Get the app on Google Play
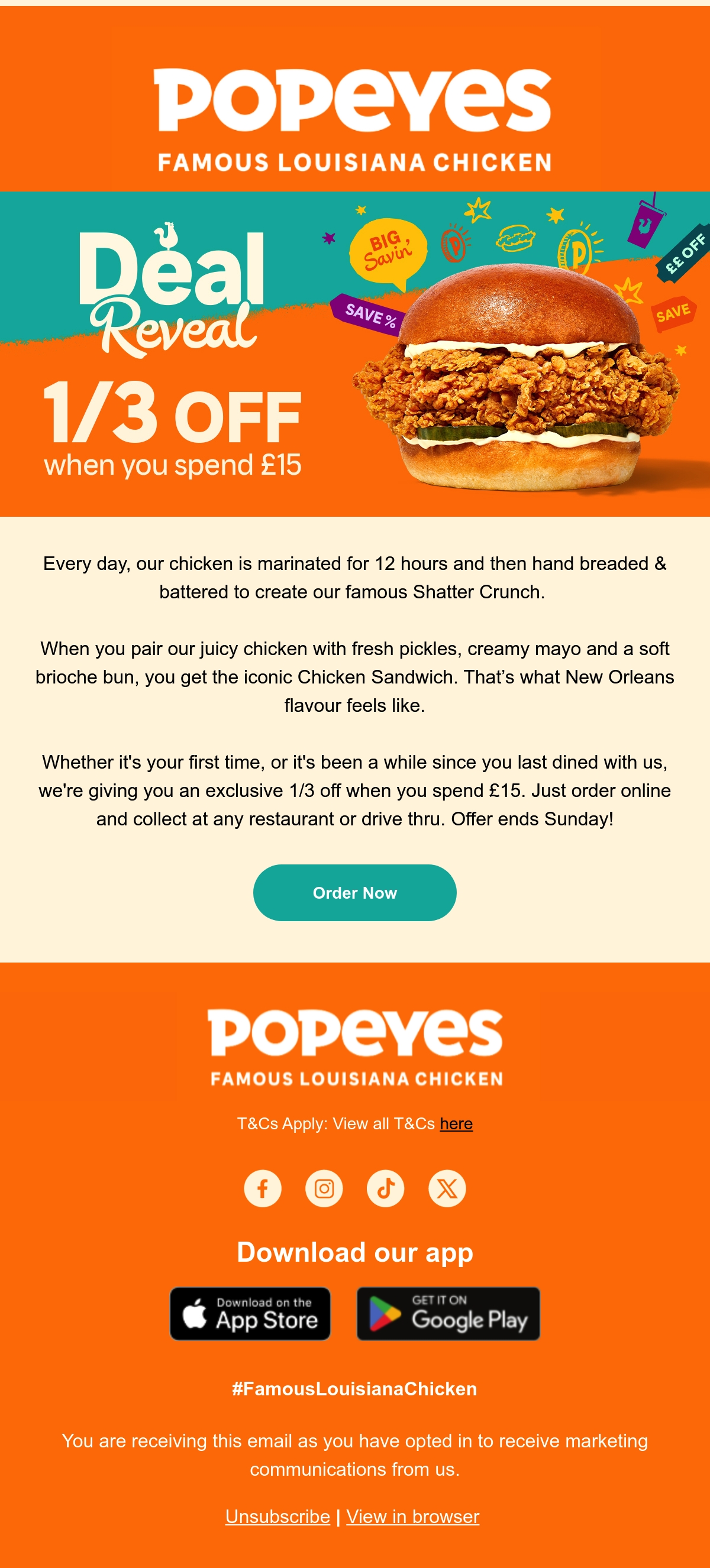 tap(448, 1313)
